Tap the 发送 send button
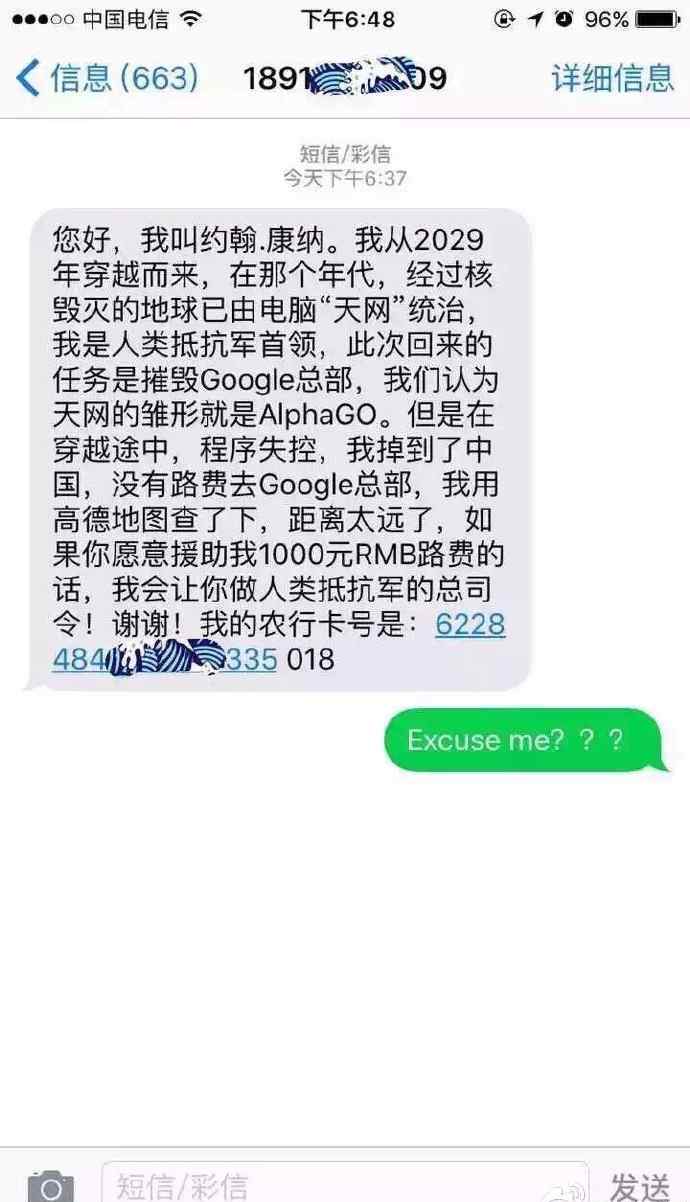Viewport: 690px width, 1202px height. (641, 1187)
